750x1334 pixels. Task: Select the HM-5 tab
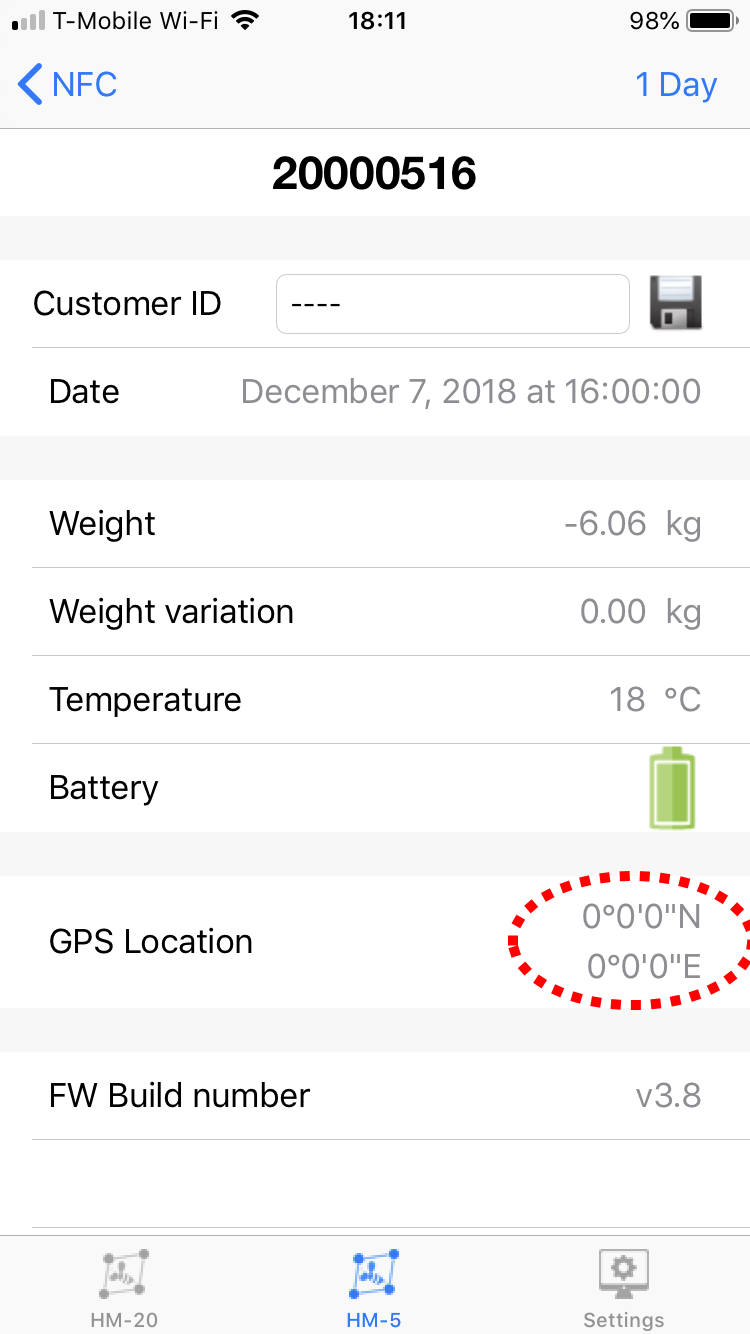coord(374,1288)
